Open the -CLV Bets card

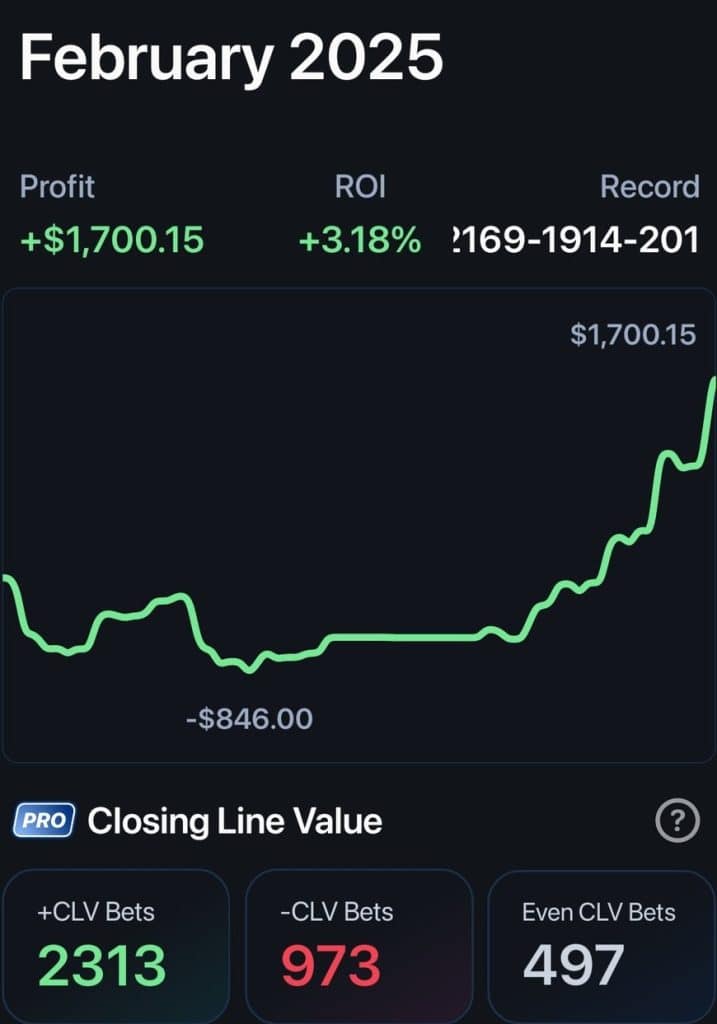[x=358, y=945]
